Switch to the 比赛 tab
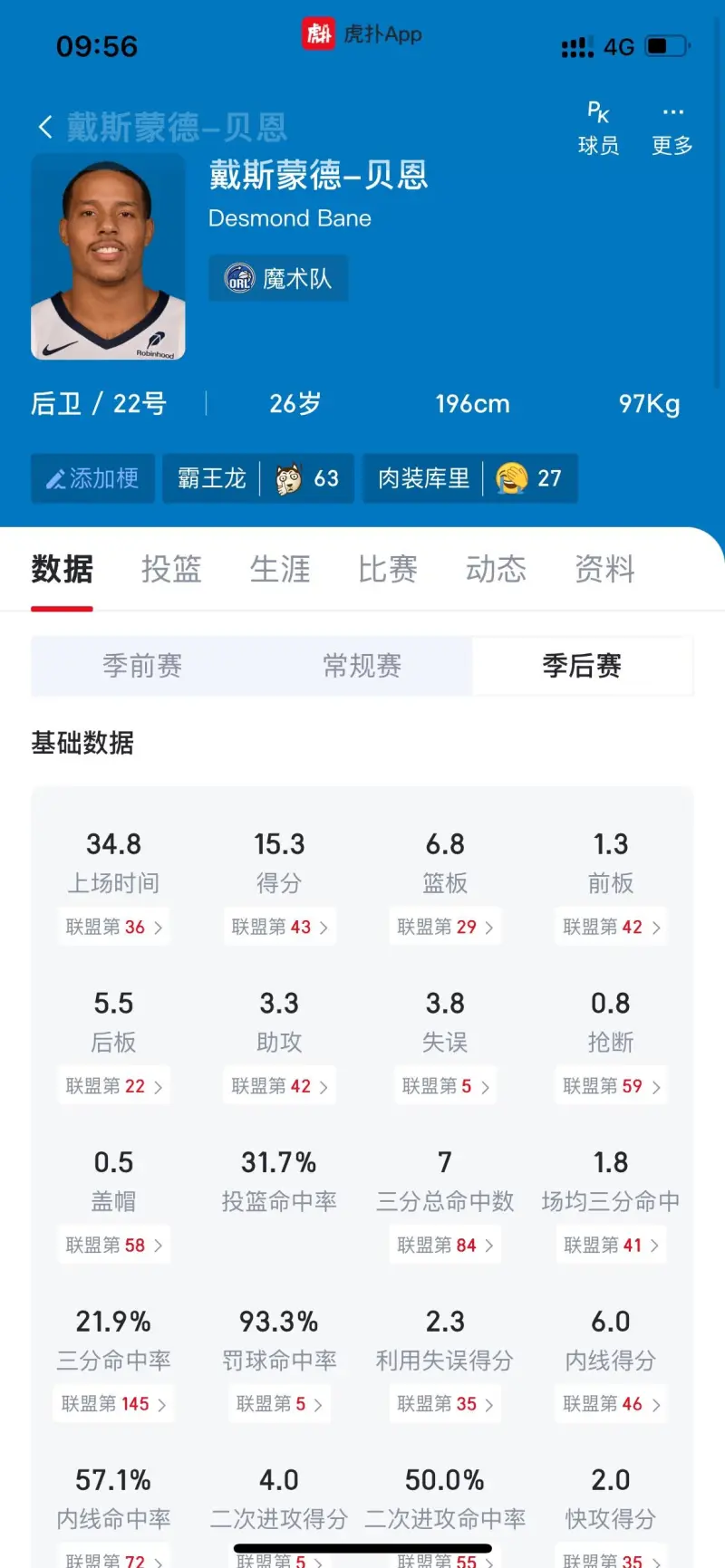 pyautogui.click(x=388, y=569)
